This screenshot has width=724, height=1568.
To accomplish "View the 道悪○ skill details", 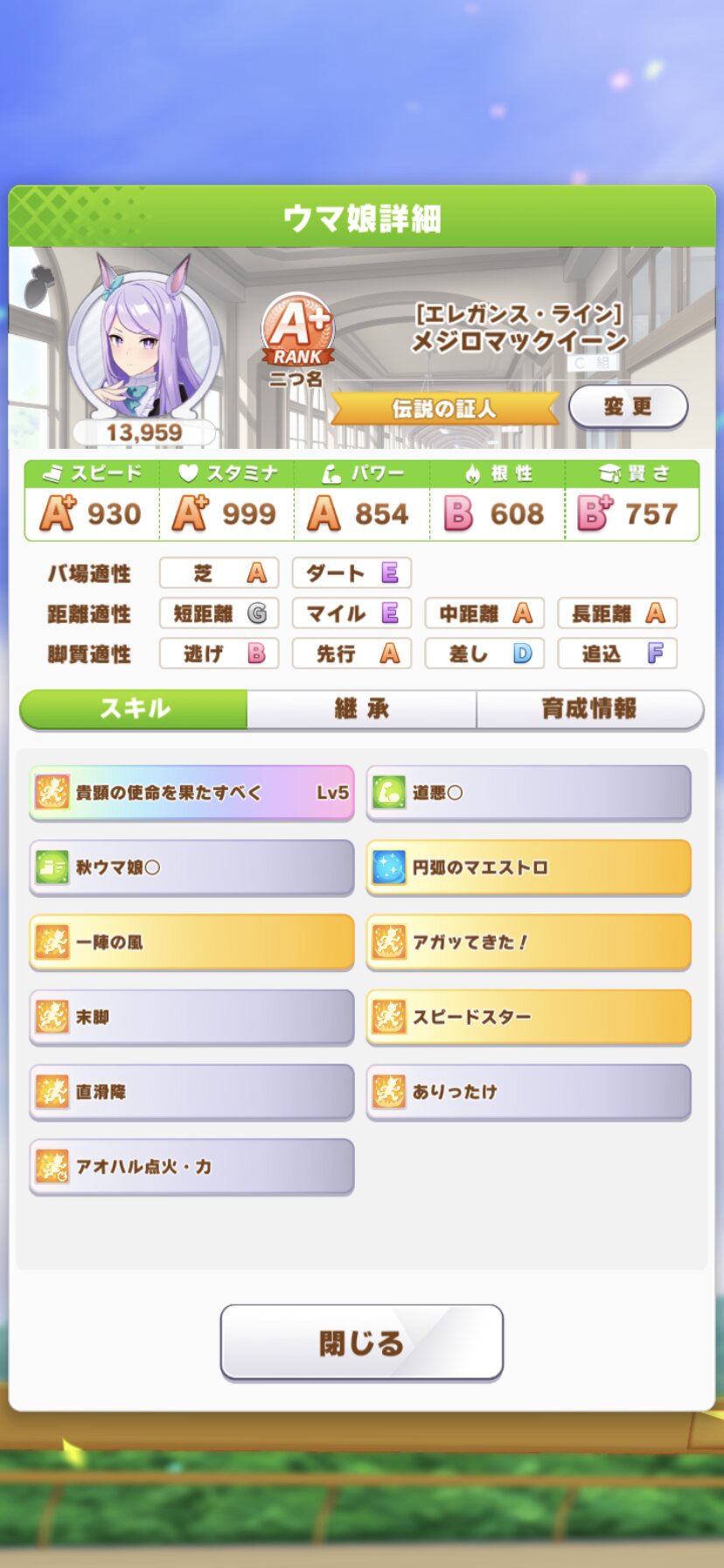I will pos(528,793).
